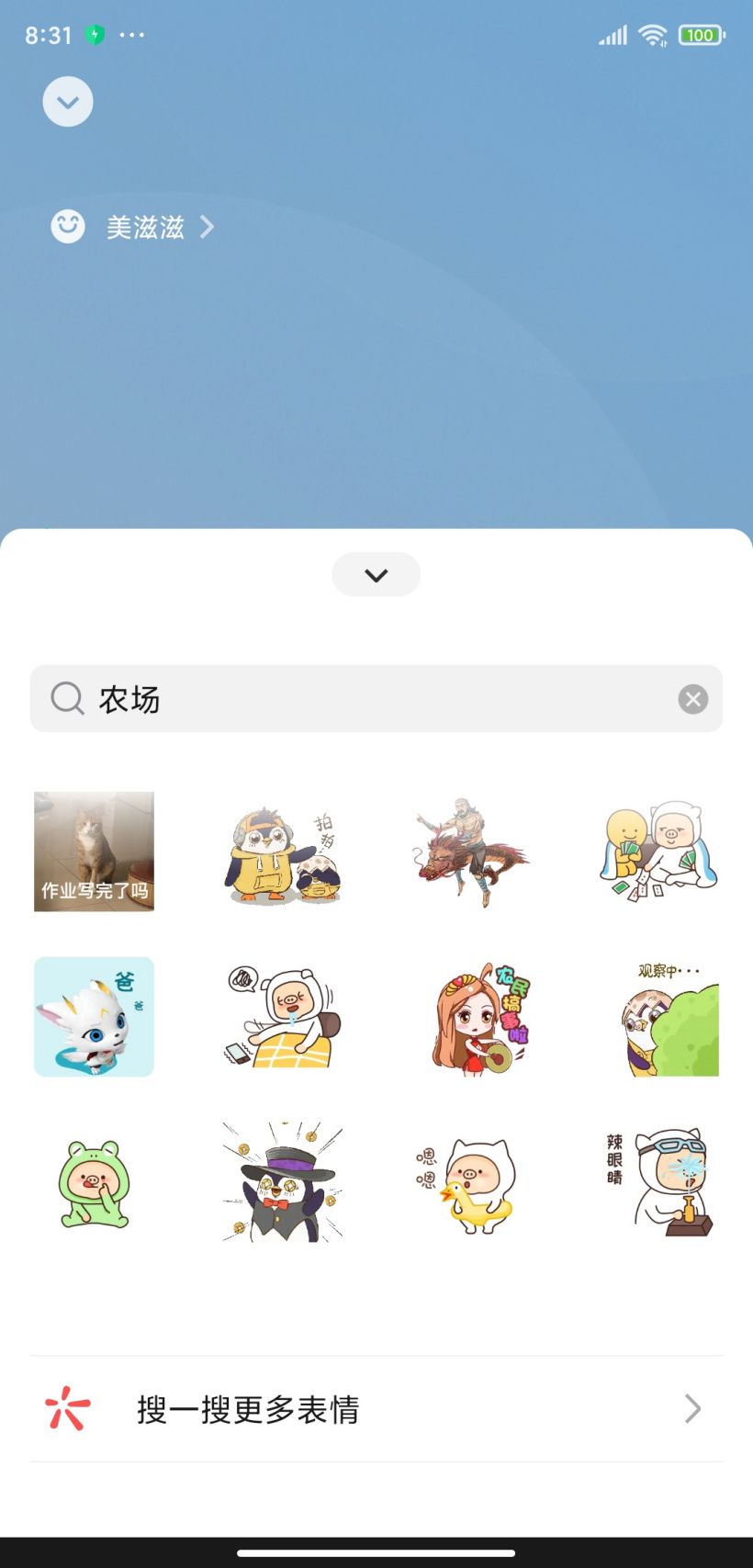Select the cat sticker captioned 作业写完了吗

pos(94,851)
